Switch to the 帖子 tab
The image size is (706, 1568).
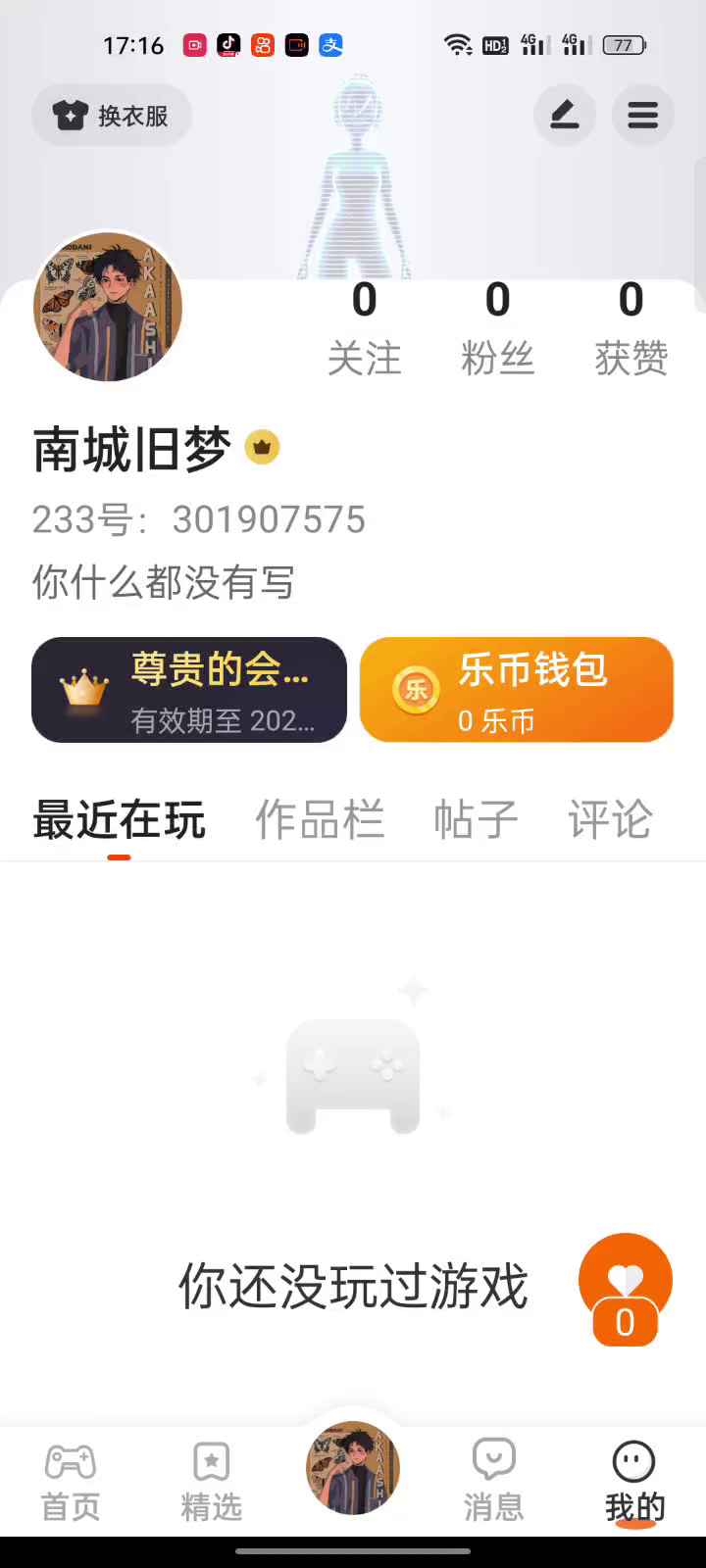pos(476,819)
